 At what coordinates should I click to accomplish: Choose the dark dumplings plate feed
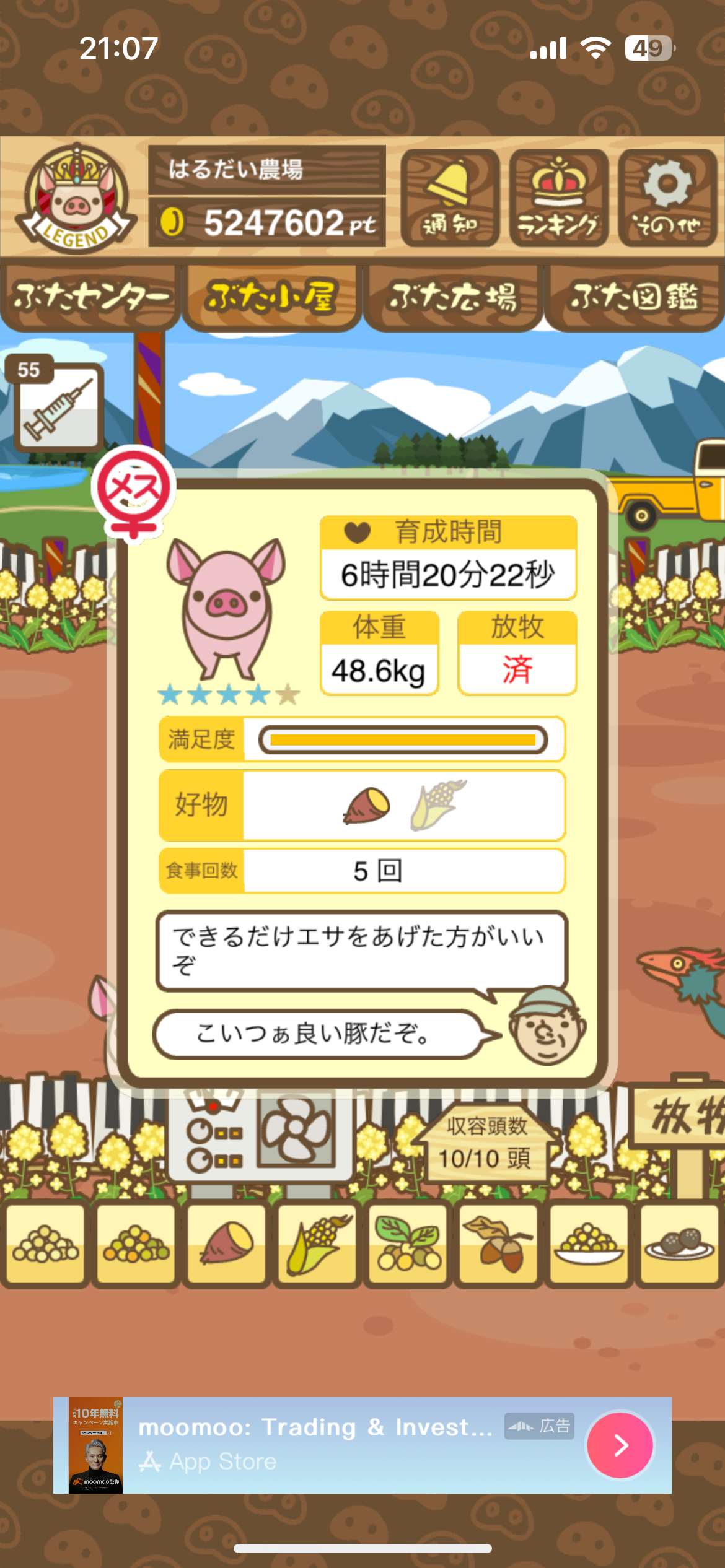click(x=679, y=1244)
